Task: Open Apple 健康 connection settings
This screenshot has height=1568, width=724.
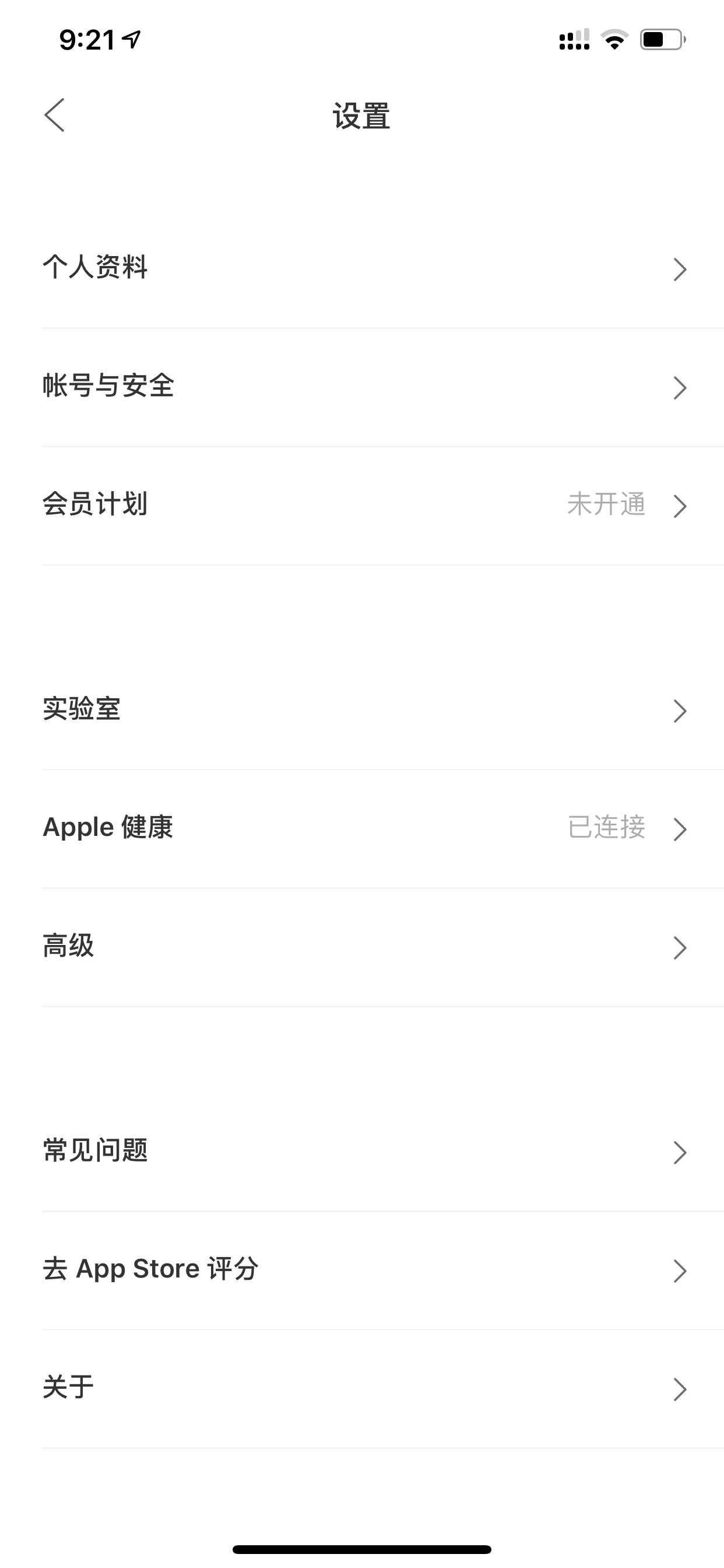Action: [x=362, y=829]
